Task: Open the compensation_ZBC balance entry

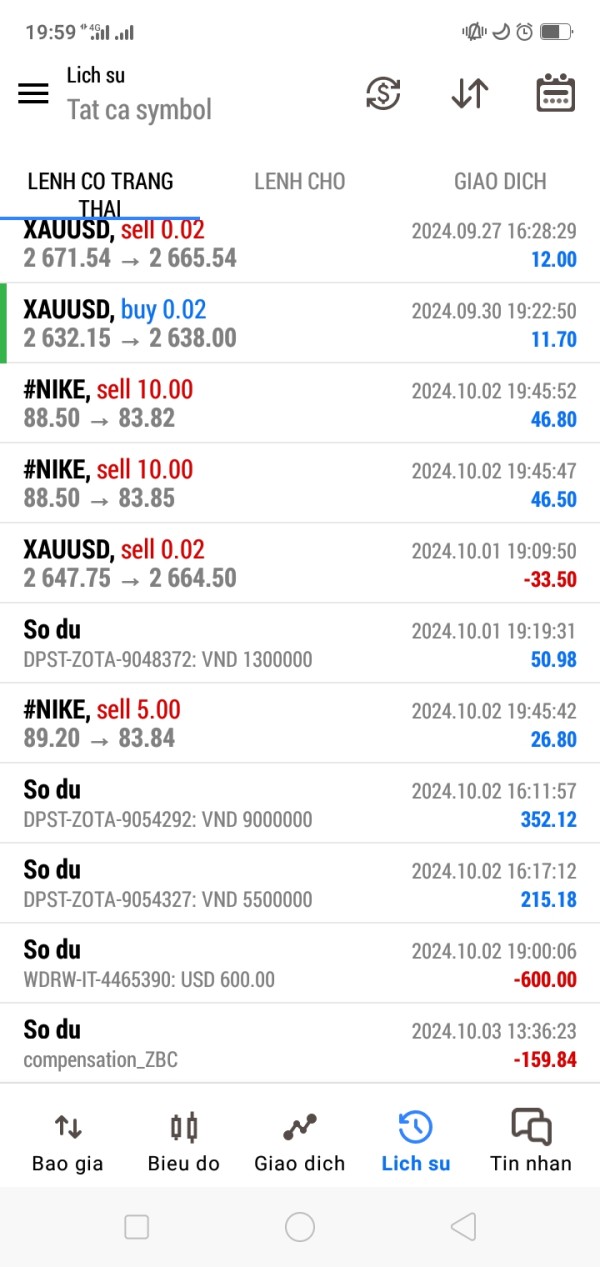Action: point(300,1043)
